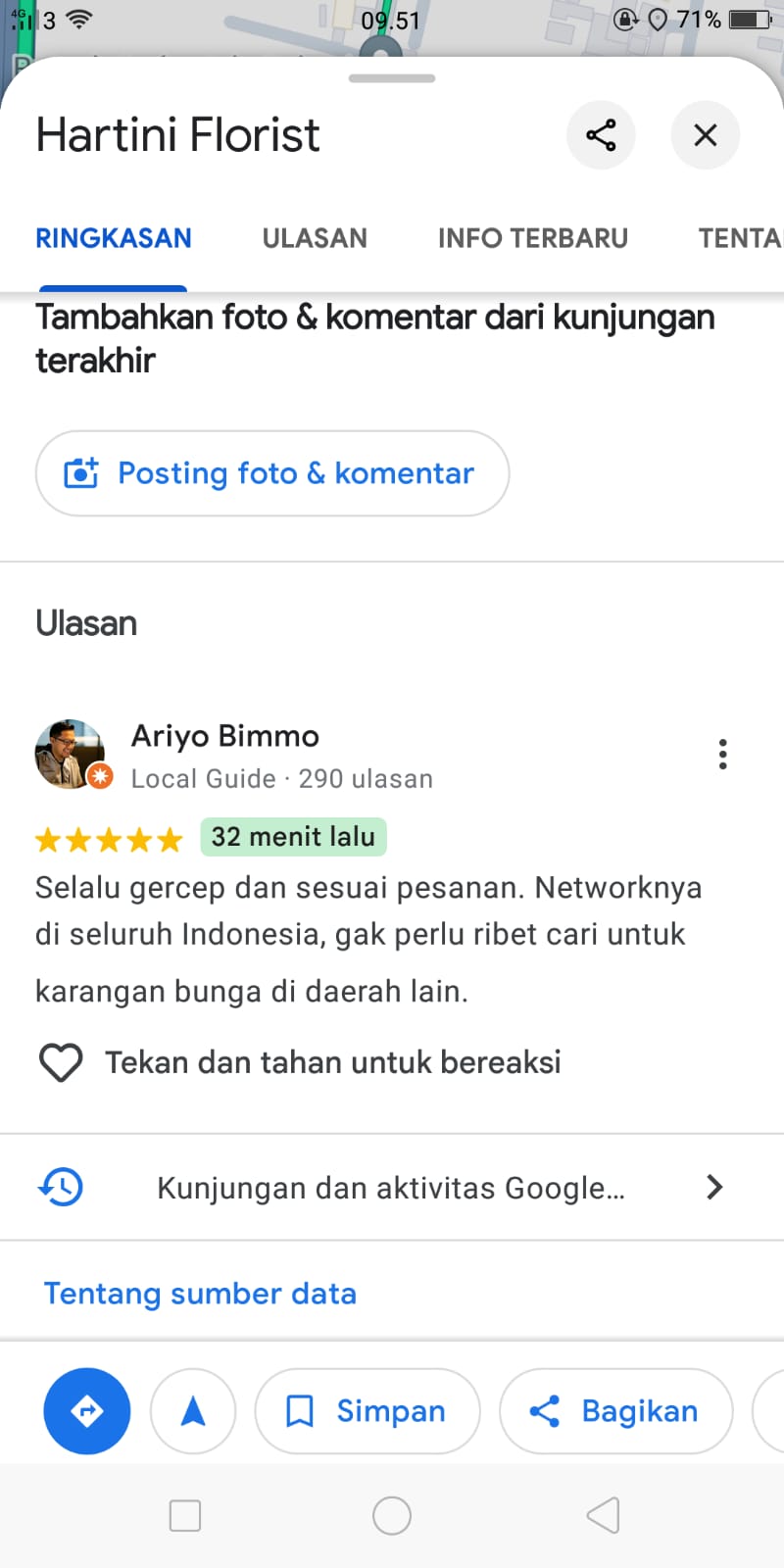Switch to the Ulasan tab

[x=315, y=238]
